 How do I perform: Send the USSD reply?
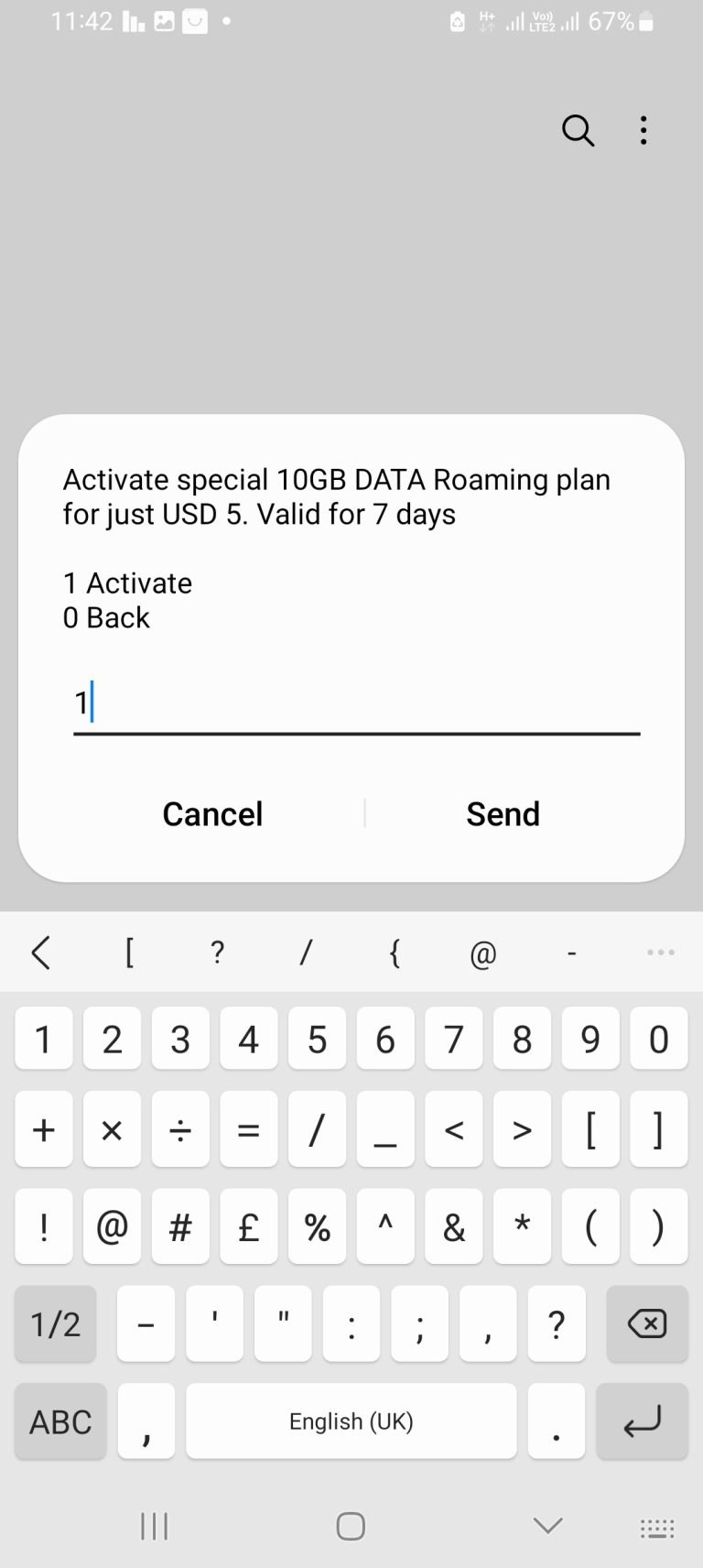(503, 813)
